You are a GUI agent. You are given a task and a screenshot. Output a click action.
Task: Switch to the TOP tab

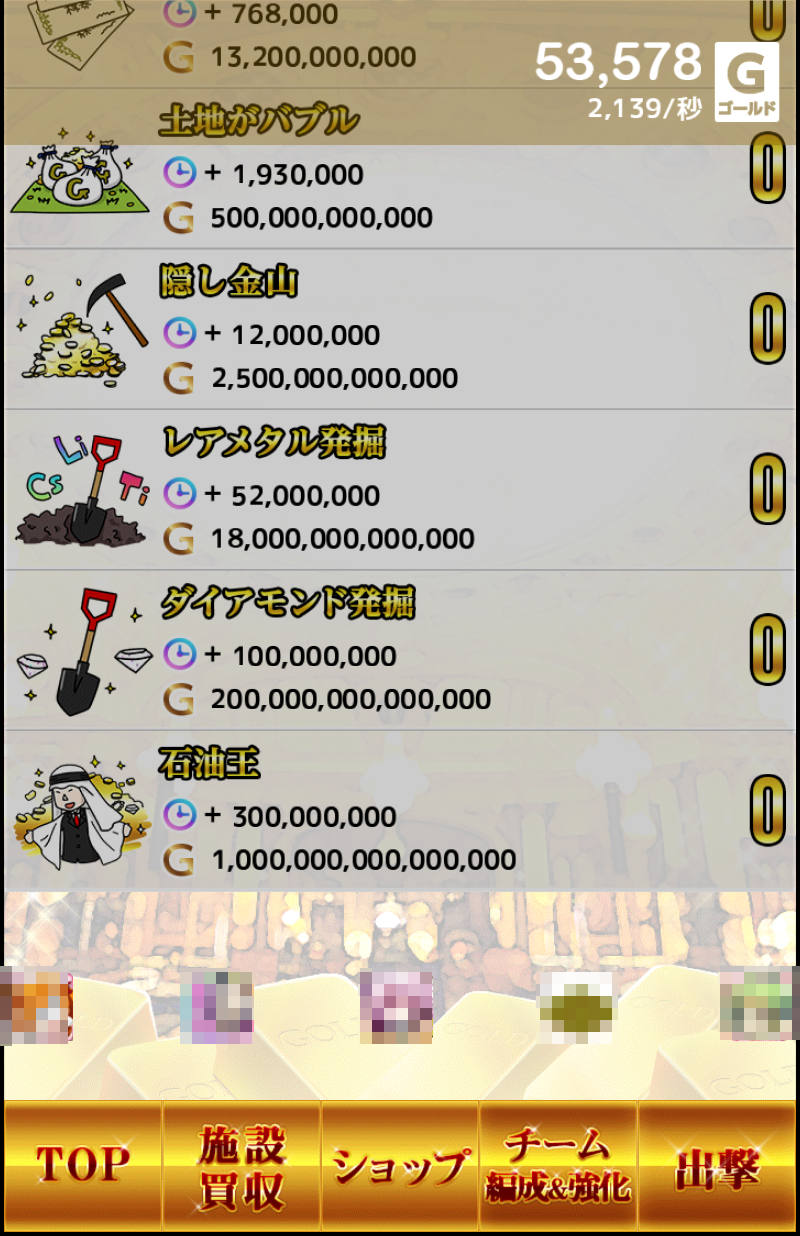82,1166
